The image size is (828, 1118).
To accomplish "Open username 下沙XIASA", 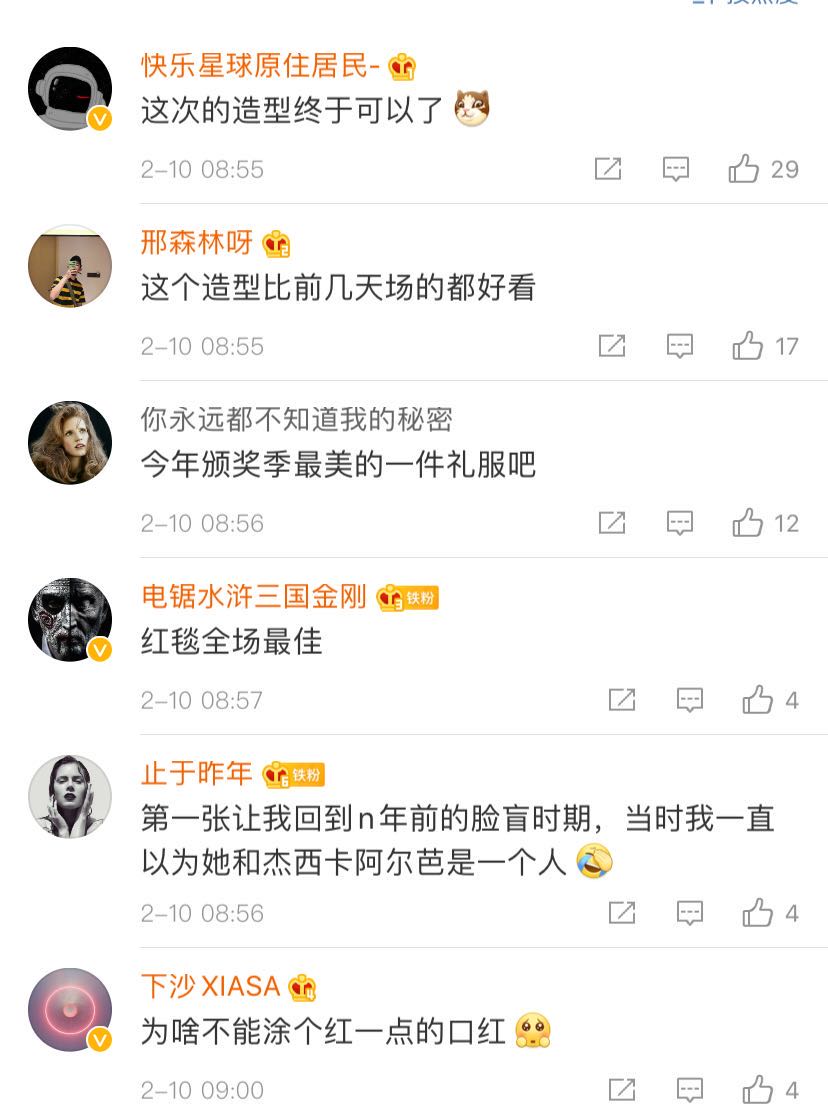I will point(210,987).
